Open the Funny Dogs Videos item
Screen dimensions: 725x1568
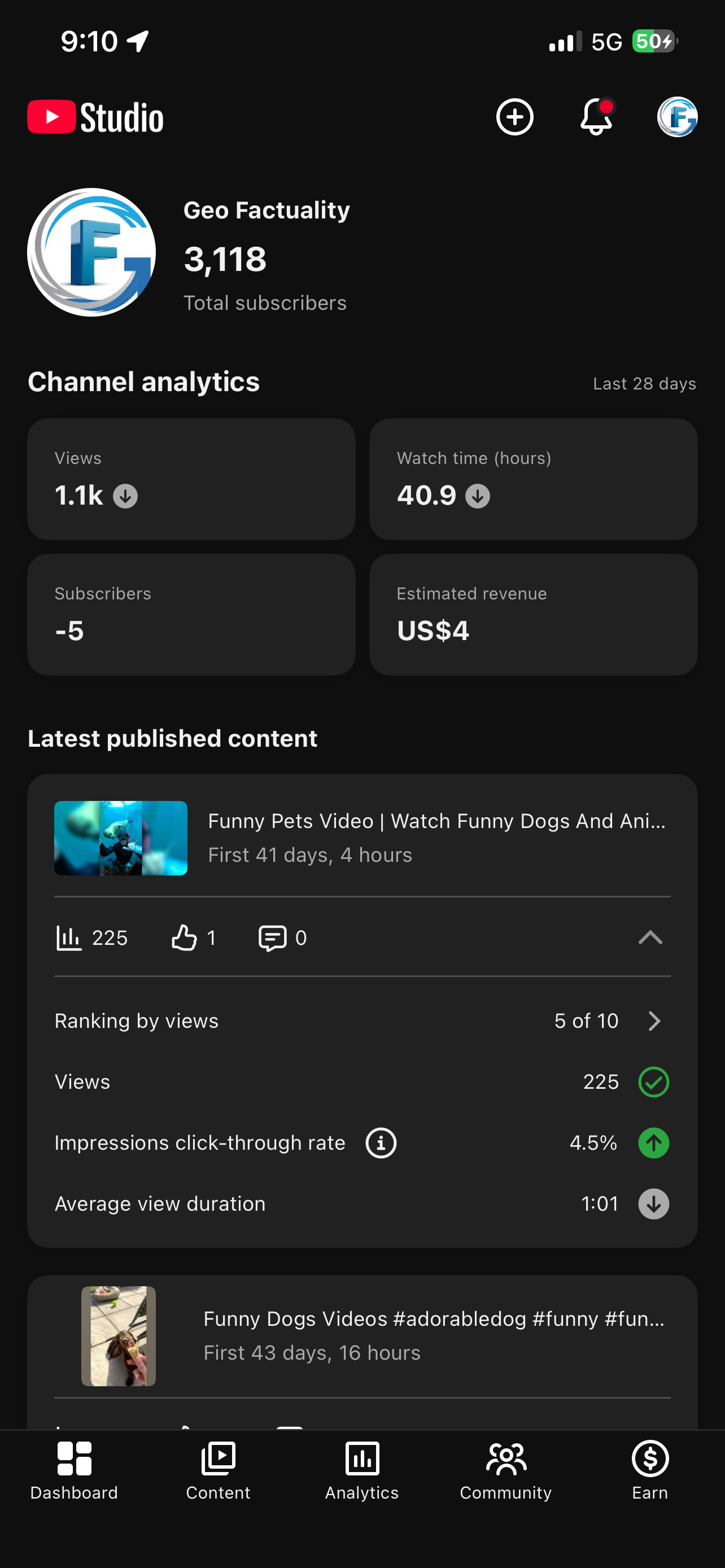pos(362,1336)
